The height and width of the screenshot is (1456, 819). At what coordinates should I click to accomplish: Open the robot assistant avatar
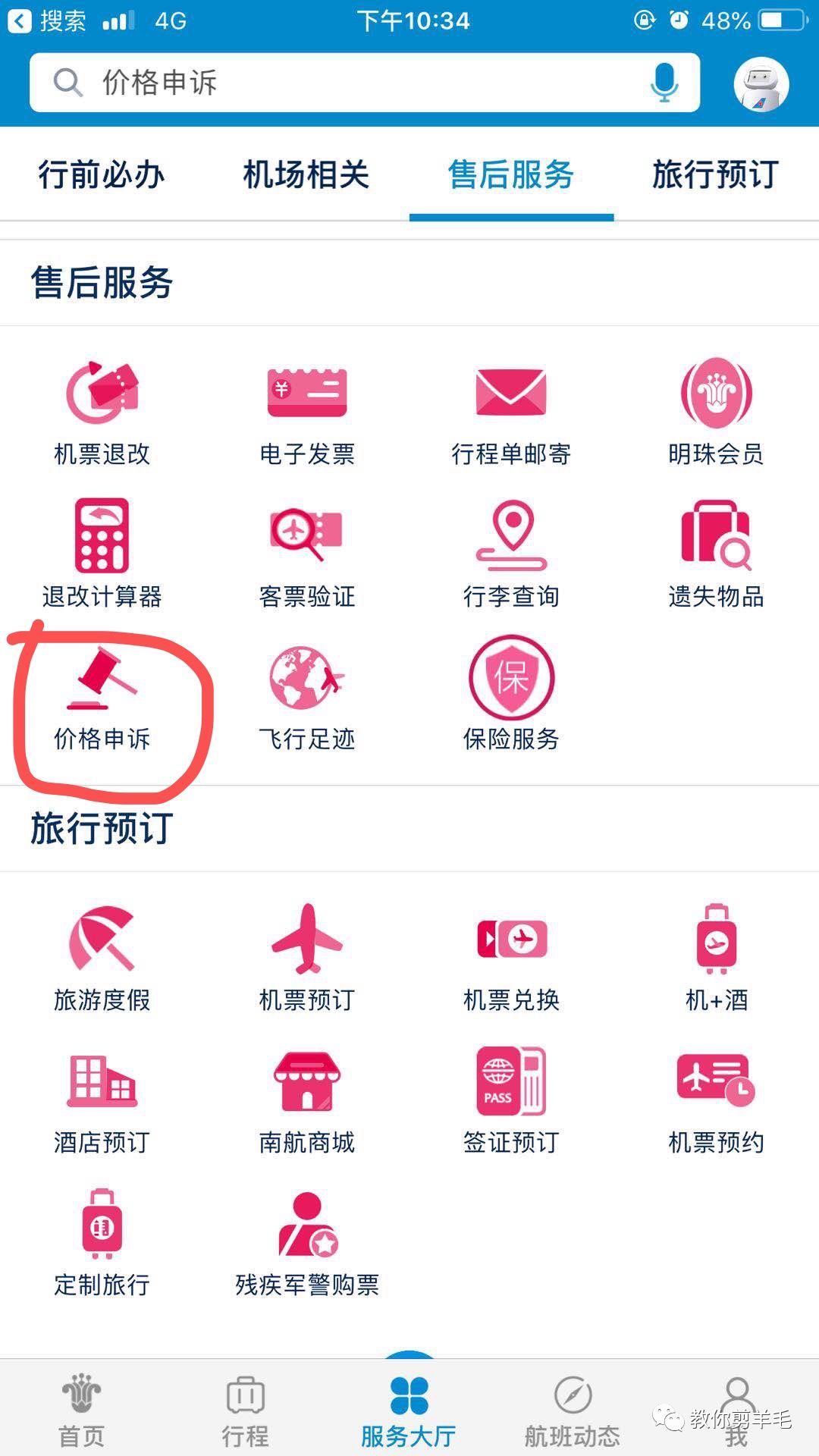pyautogui.click(x=761, y=83)
